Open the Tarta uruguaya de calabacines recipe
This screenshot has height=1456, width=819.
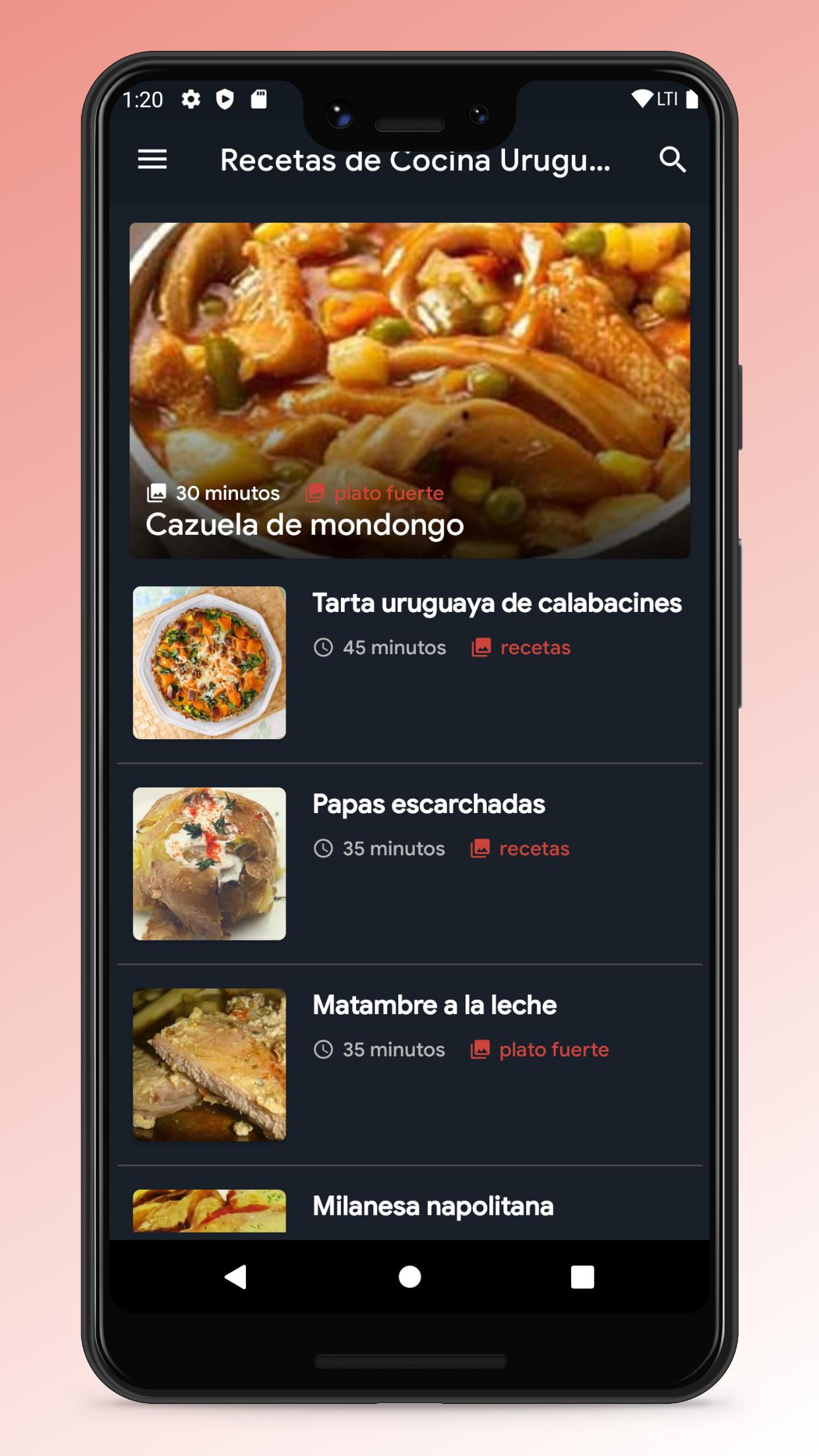point(409,663)
